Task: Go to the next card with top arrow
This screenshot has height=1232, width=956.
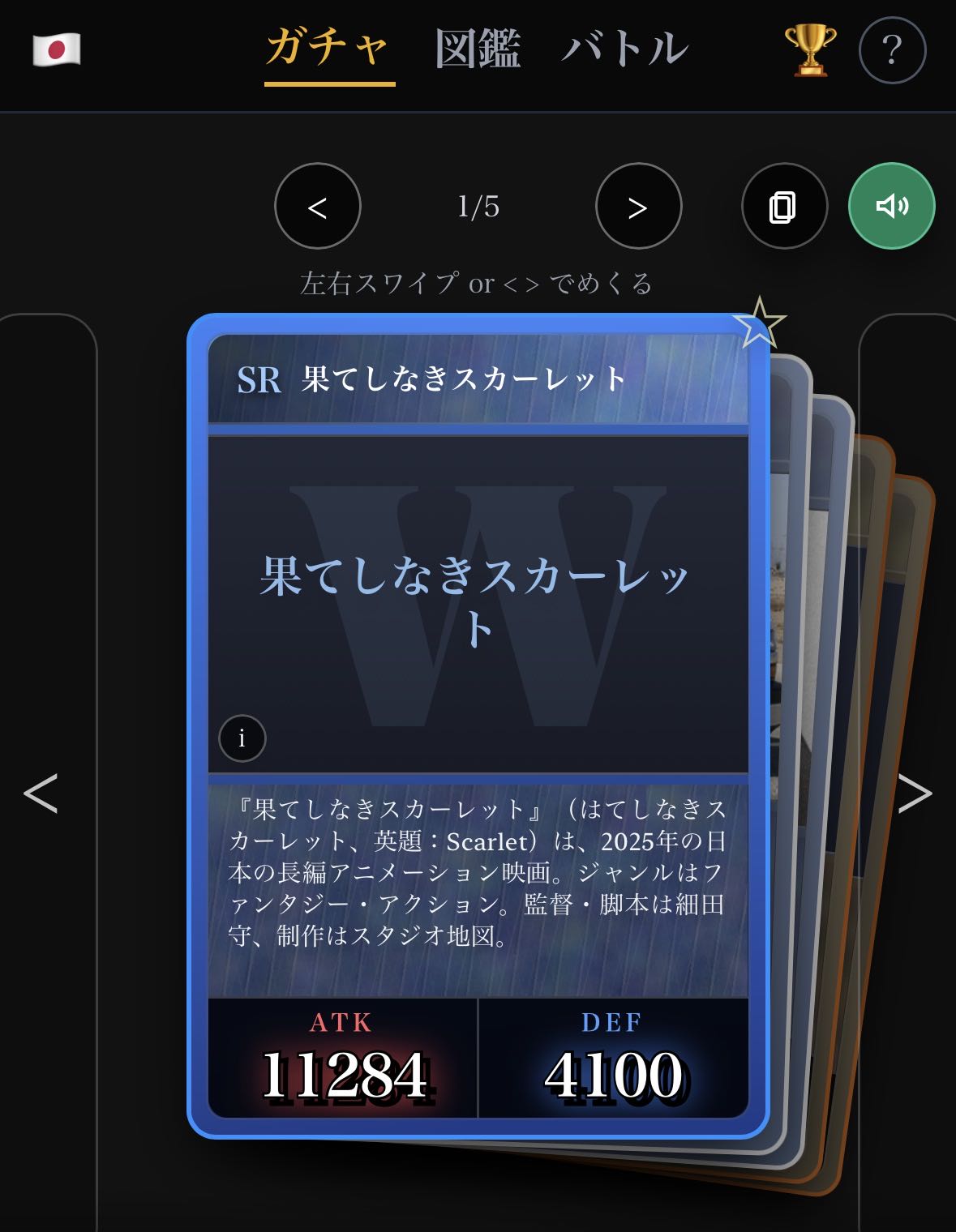Action: tap(638, 207)
